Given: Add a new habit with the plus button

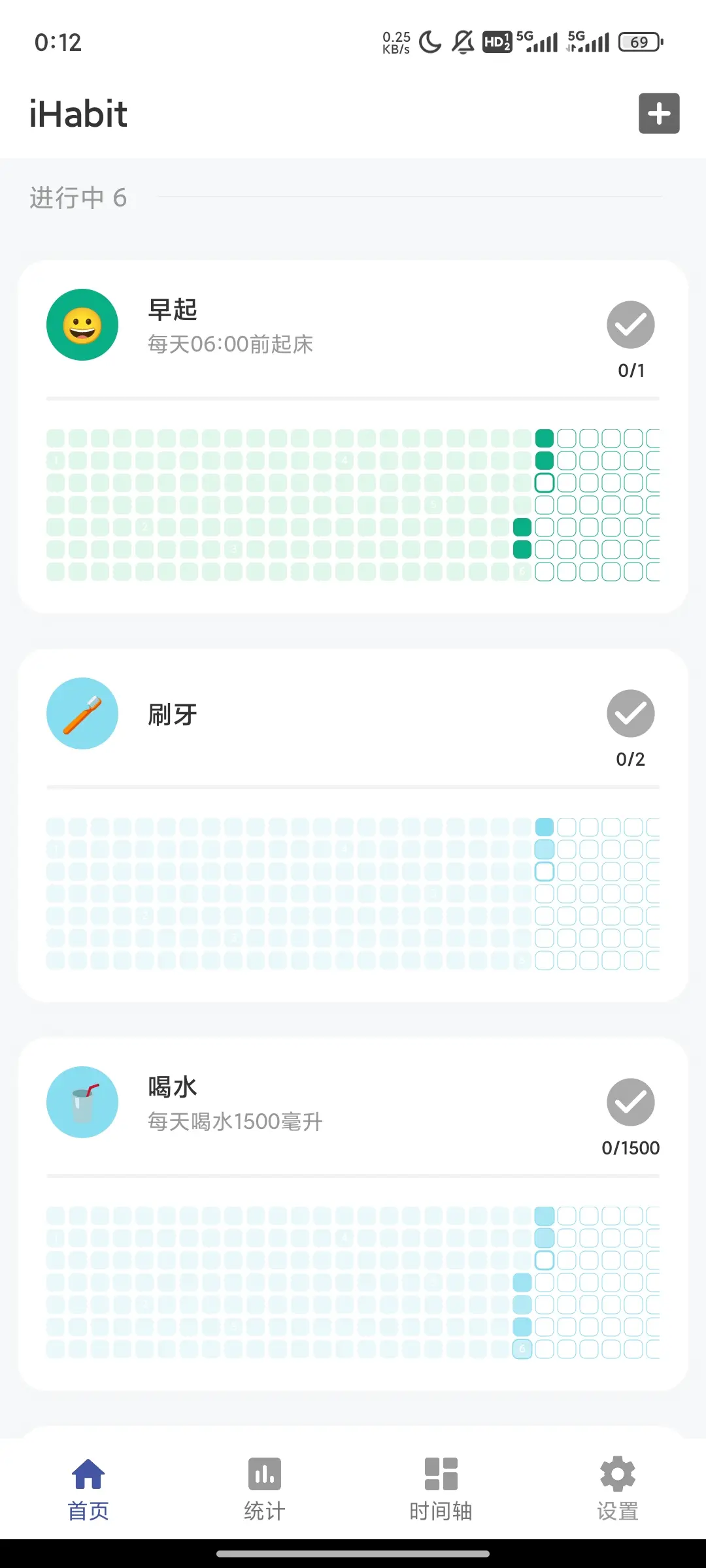Looking at the screenshot, I should (x=659, y=114).
